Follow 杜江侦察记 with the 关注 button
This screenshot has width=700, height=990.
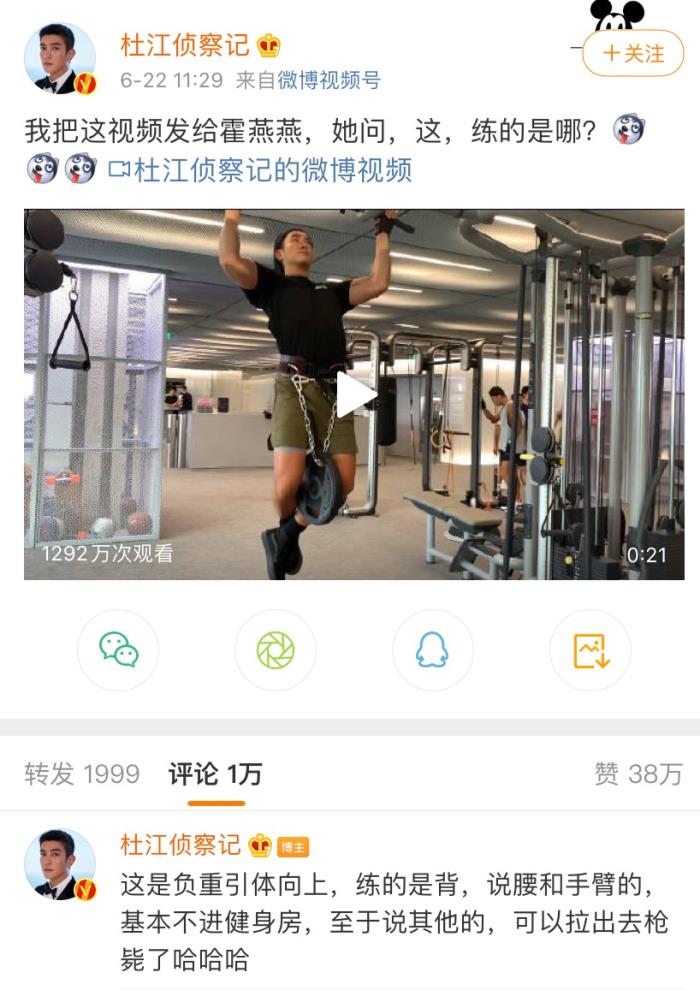634,53
